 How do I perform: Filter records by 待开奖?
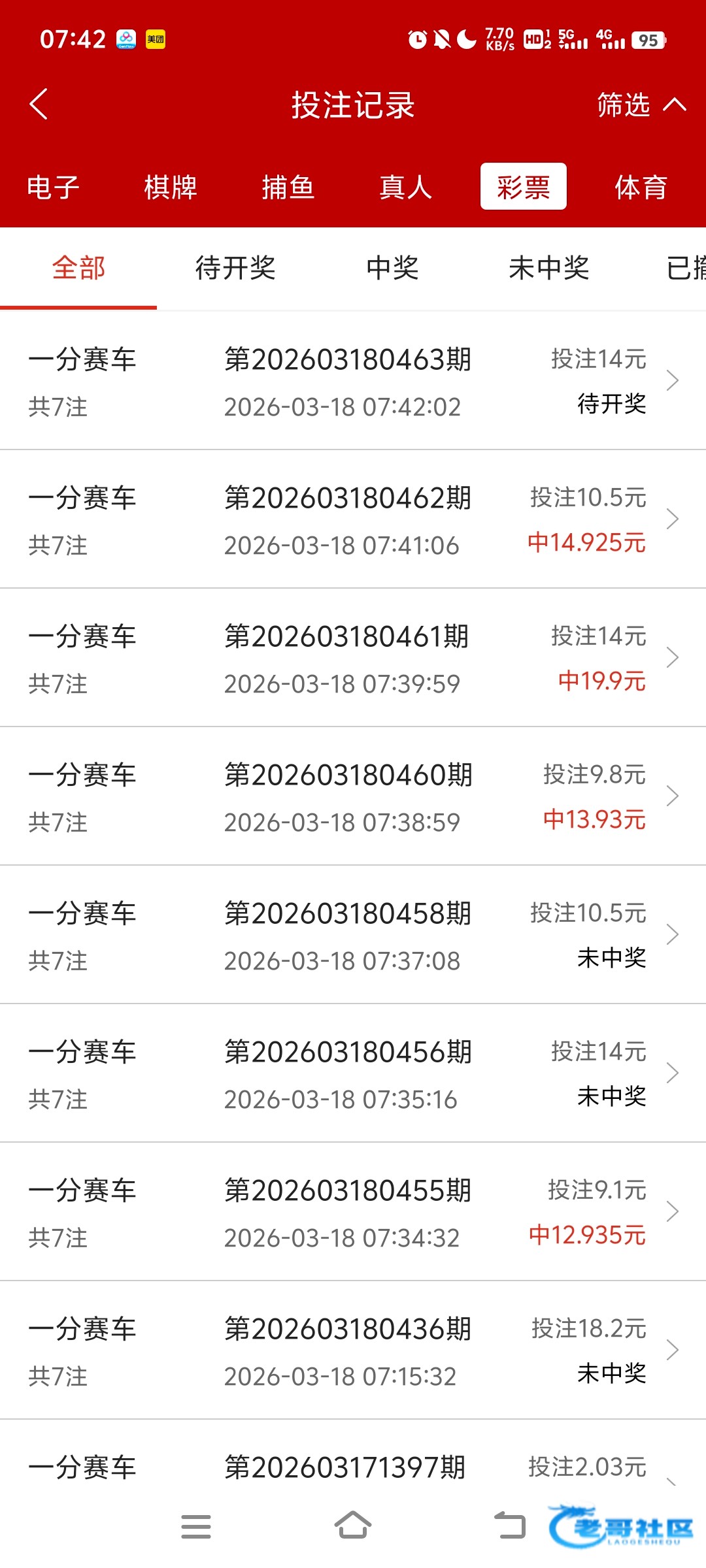tap(235, 269)
